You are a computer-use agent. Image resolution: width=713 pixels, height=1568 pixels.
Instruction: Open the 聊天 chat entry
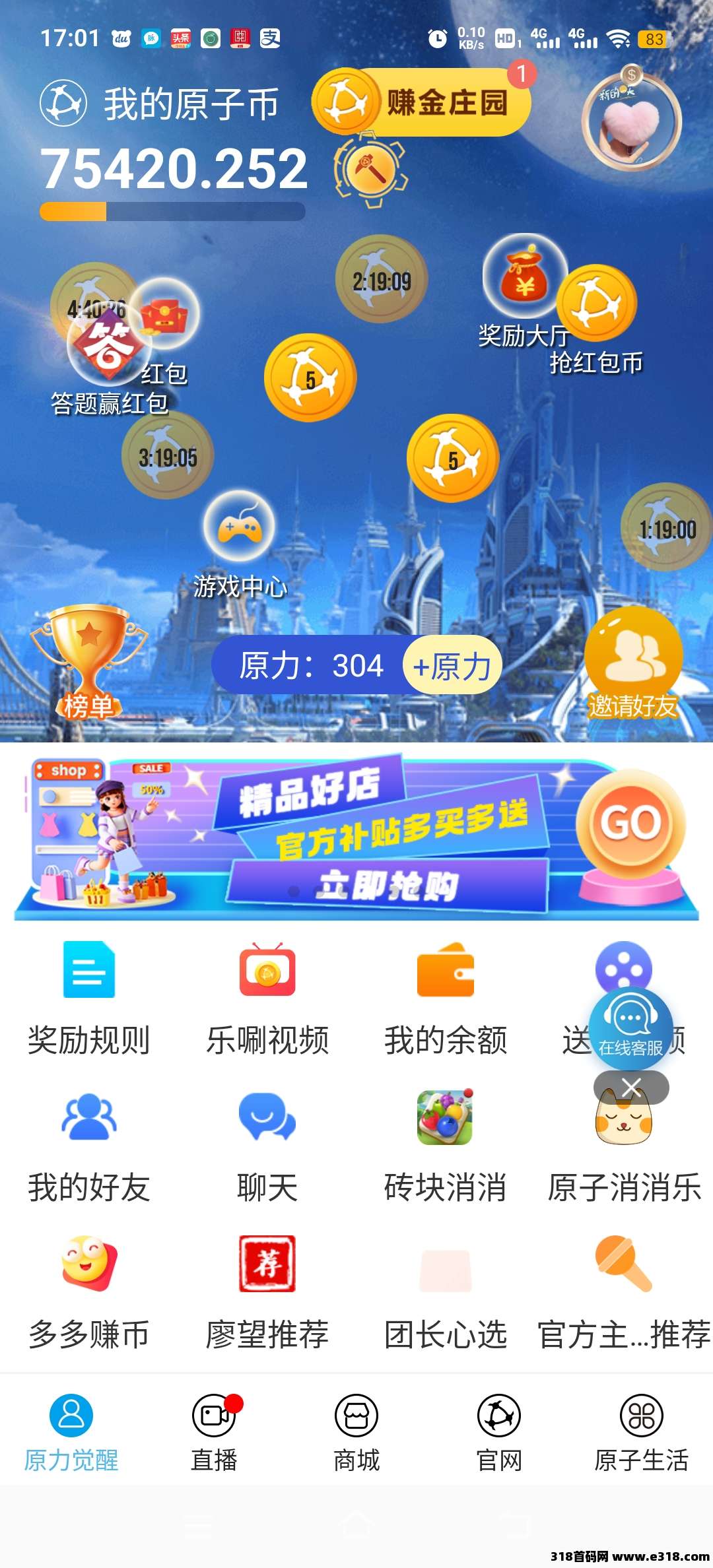pos(267,1145)
